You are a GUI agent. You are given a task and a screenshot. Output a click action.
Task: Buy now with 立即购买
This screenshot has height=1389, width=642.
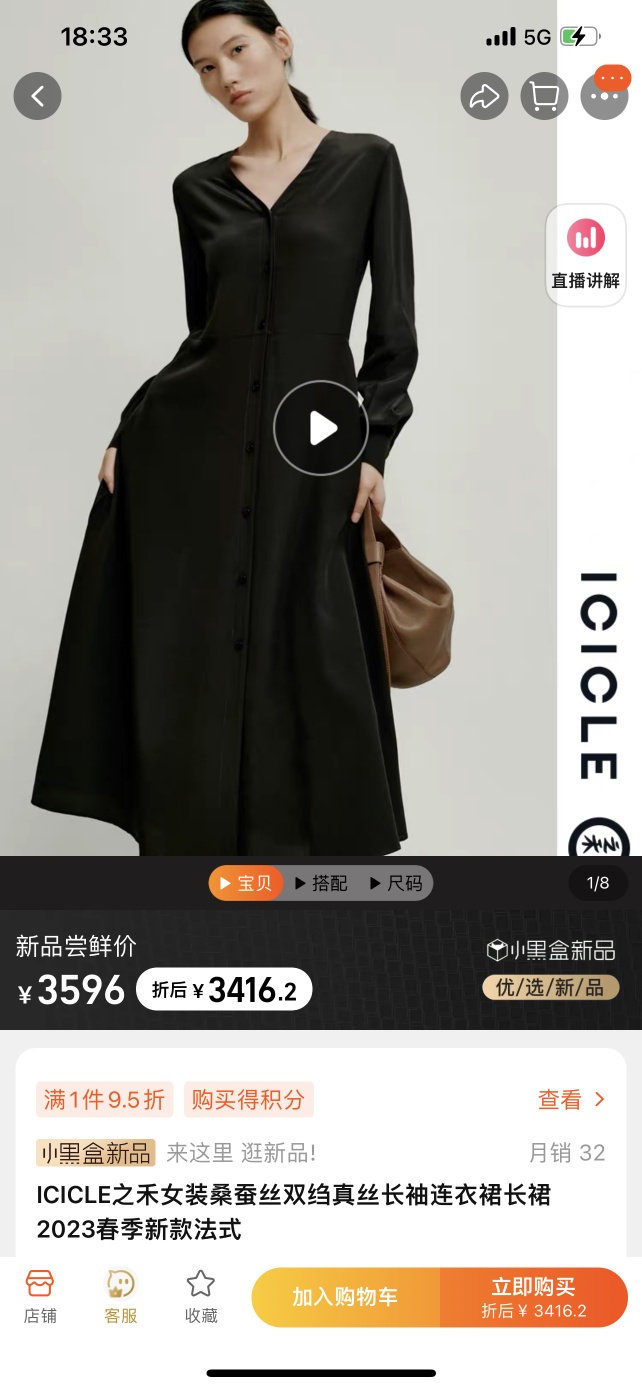click(533, 1297)
